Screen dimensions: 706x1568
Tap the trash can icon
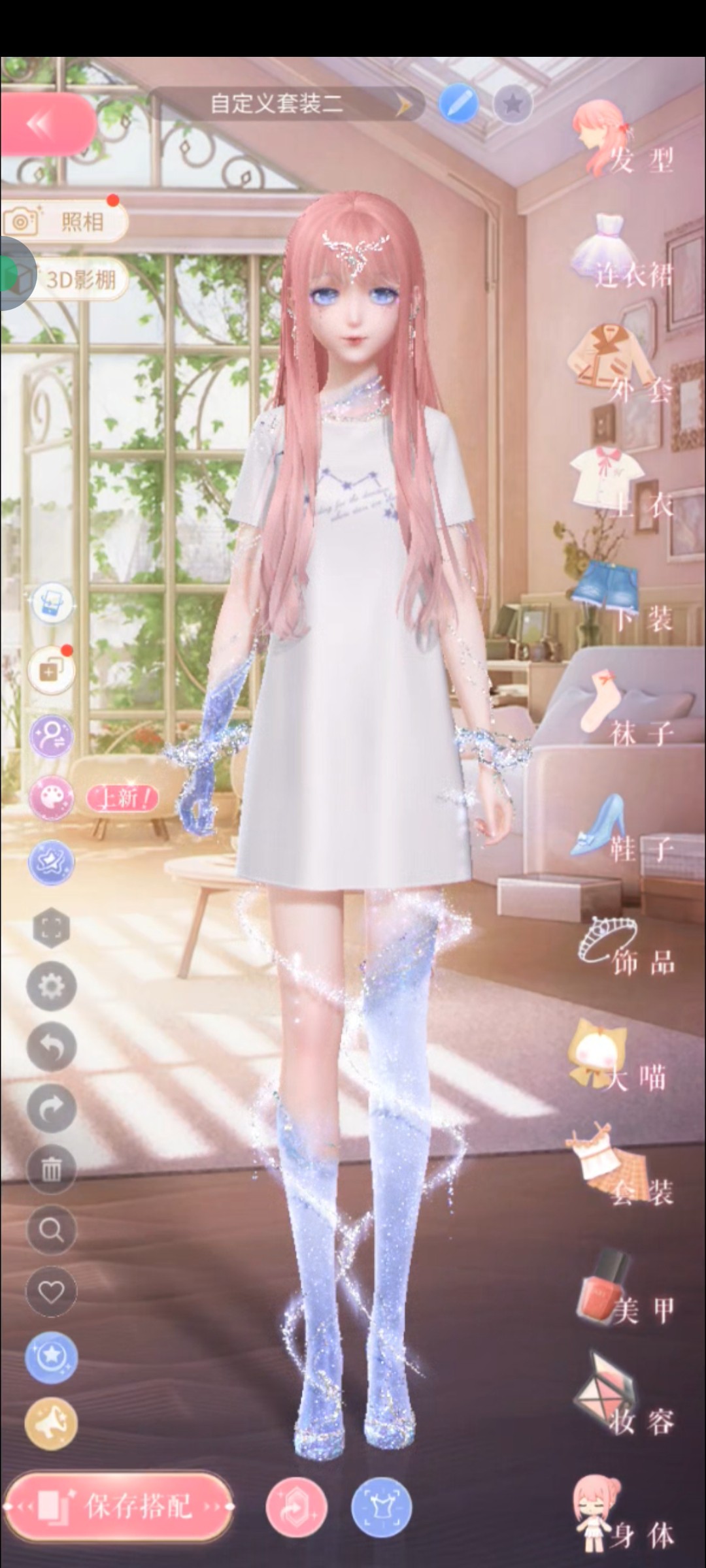51,1169
